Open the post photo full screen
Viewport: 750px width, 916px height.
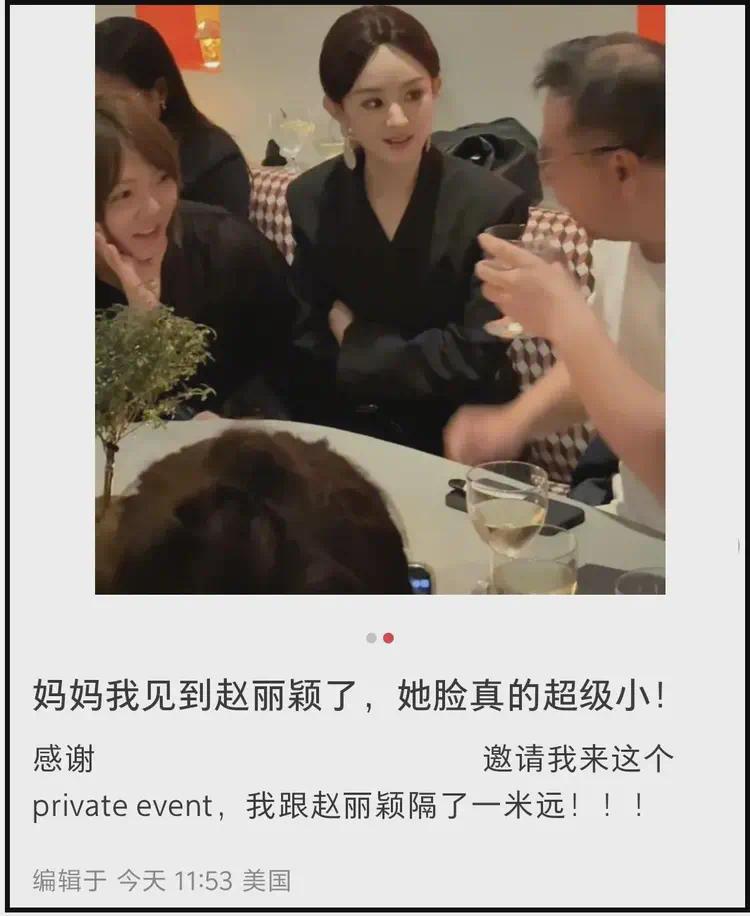pyautogui.click(x=380, y=300)
